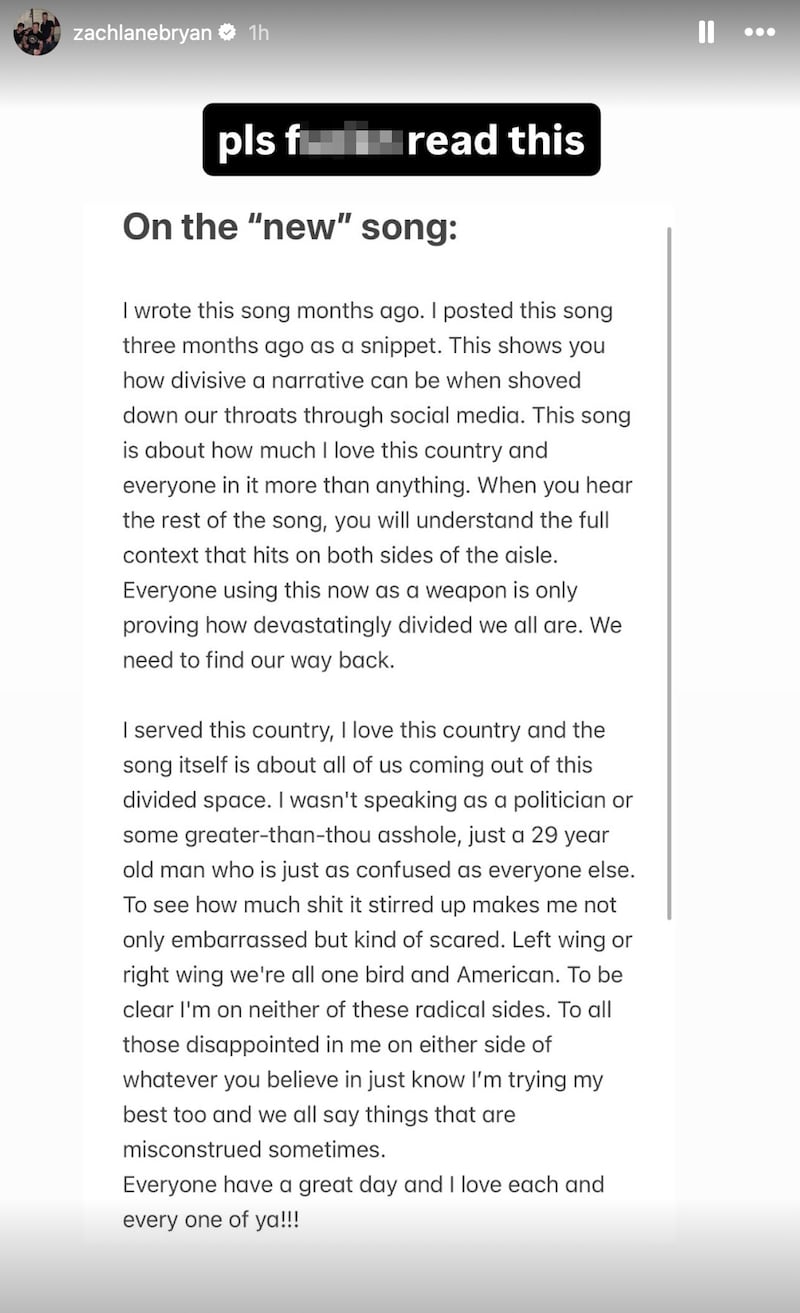Open the three-dot overflow menu

[760, 33]
